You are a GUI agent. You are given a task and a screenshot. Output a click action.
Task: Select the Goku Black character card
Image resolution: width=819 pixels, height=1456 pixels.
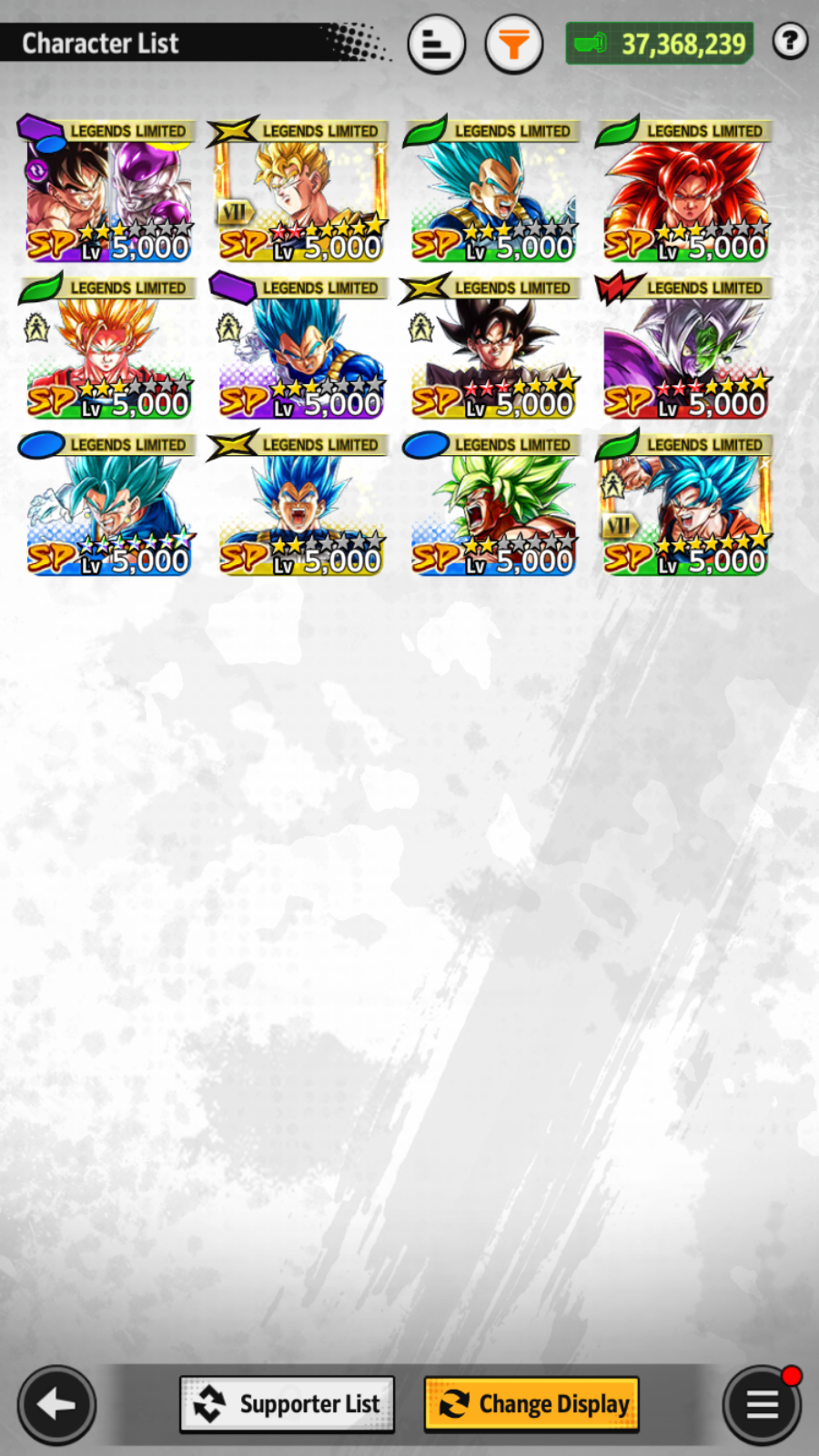(x=492, y=347)
